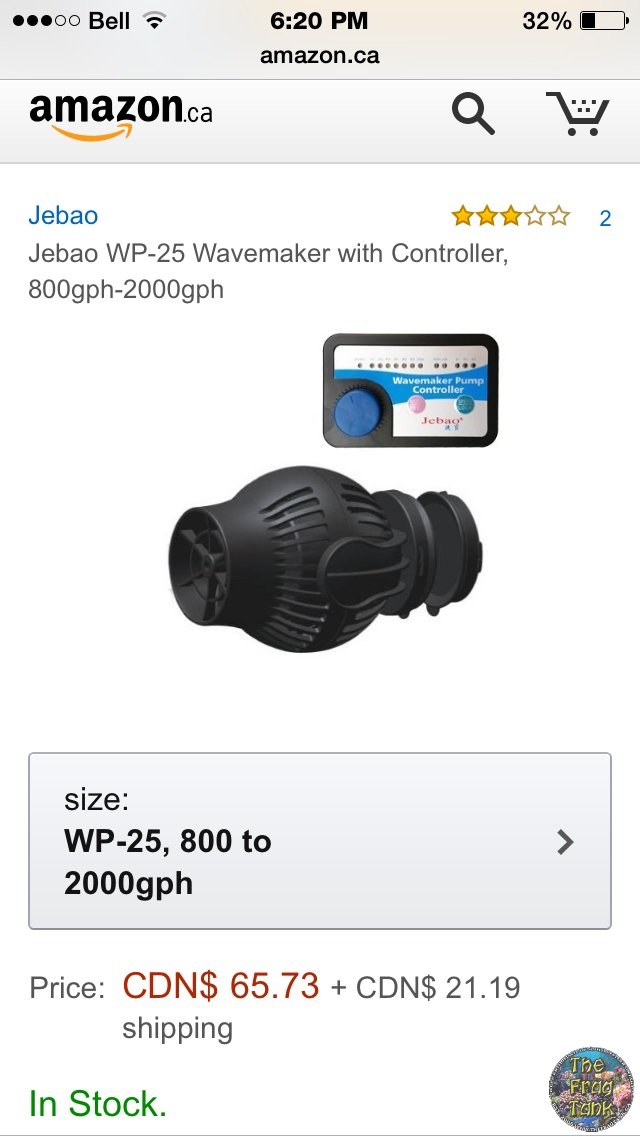
Task: Open the Jebao brand link
Action: pyautogui.click(x=63, y=215)
